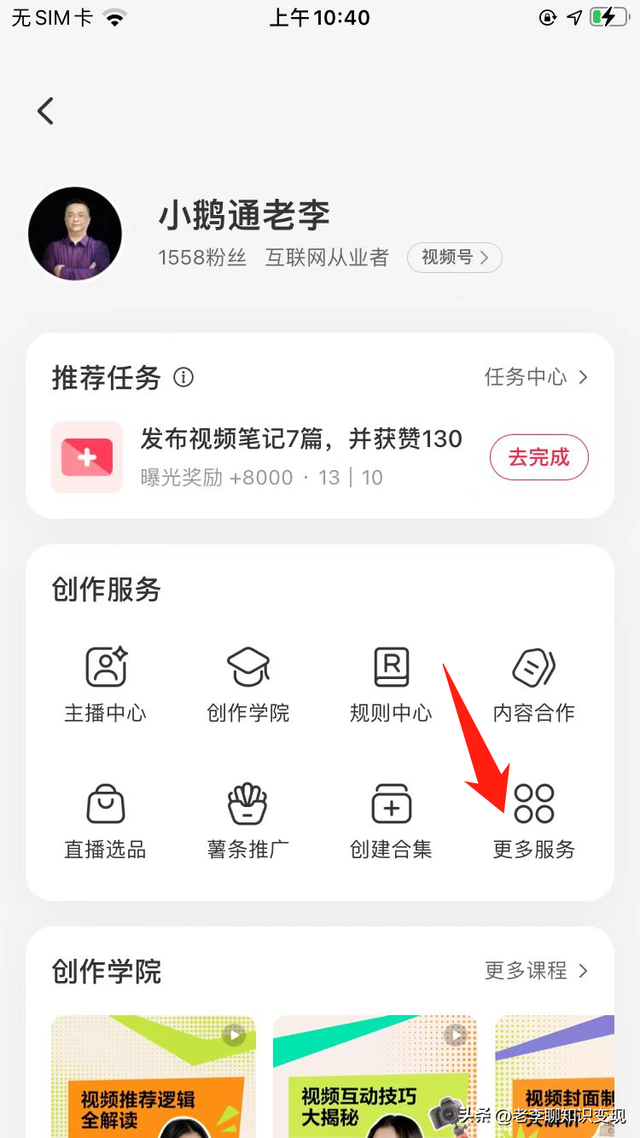Open 任务中心

pyautogui.click(x=536, y=377)
